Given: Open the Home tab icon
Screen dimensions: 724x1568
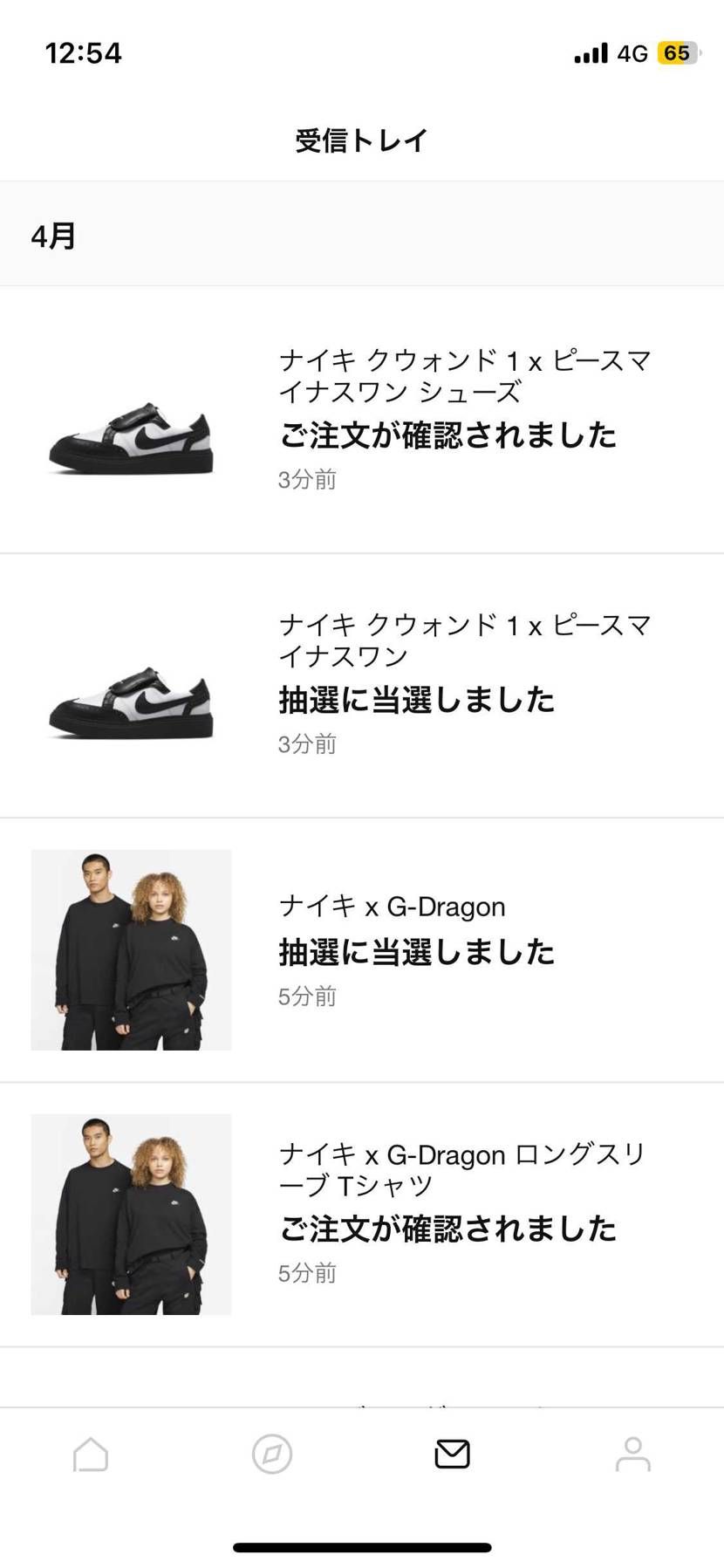Looking at the screenshot, I should [91, 1454].
